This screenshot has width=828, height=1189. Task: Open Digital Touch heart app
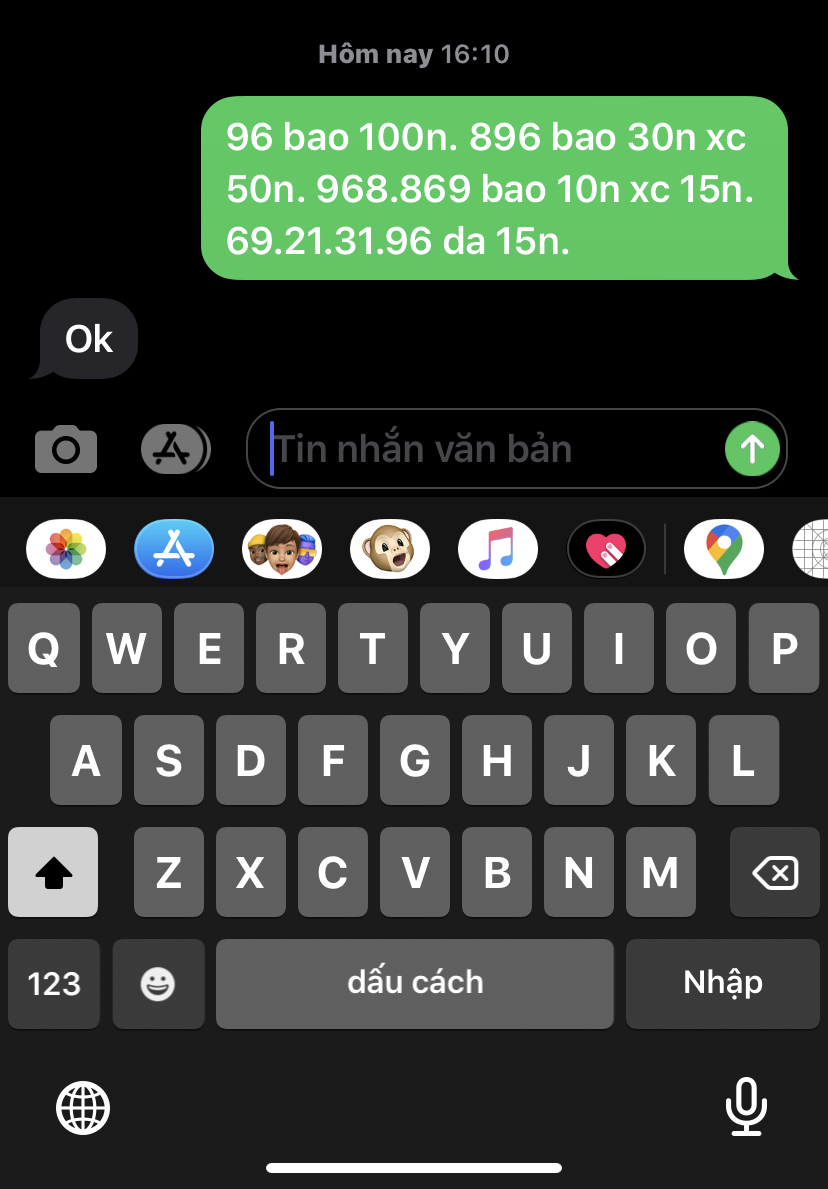click(x=606, y=549)
